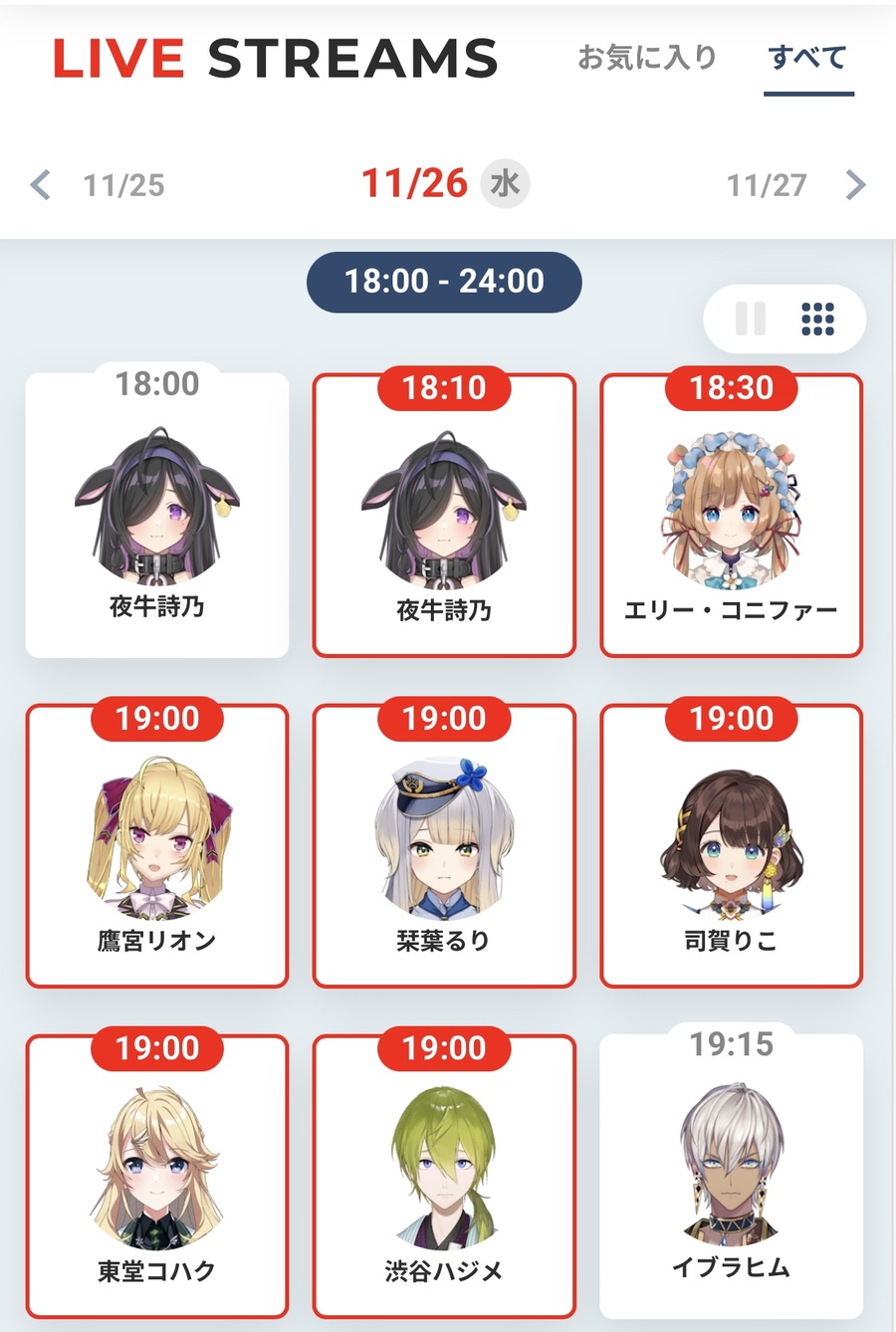Go to previous day 11/25

tap(98, 185)
